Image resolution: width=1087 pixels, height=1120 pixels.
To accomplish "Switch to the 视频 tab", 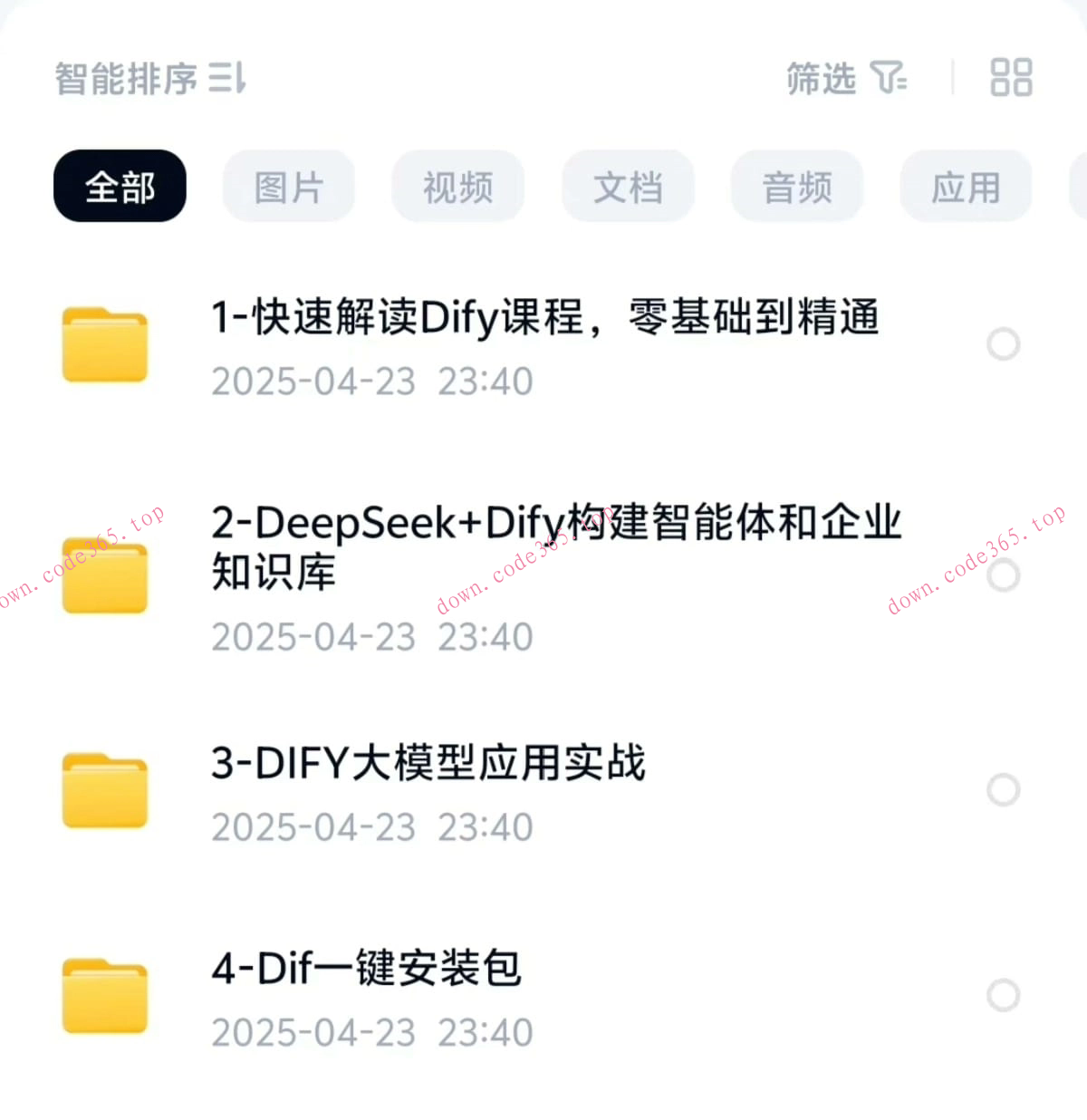I will (x=457, y=186).
